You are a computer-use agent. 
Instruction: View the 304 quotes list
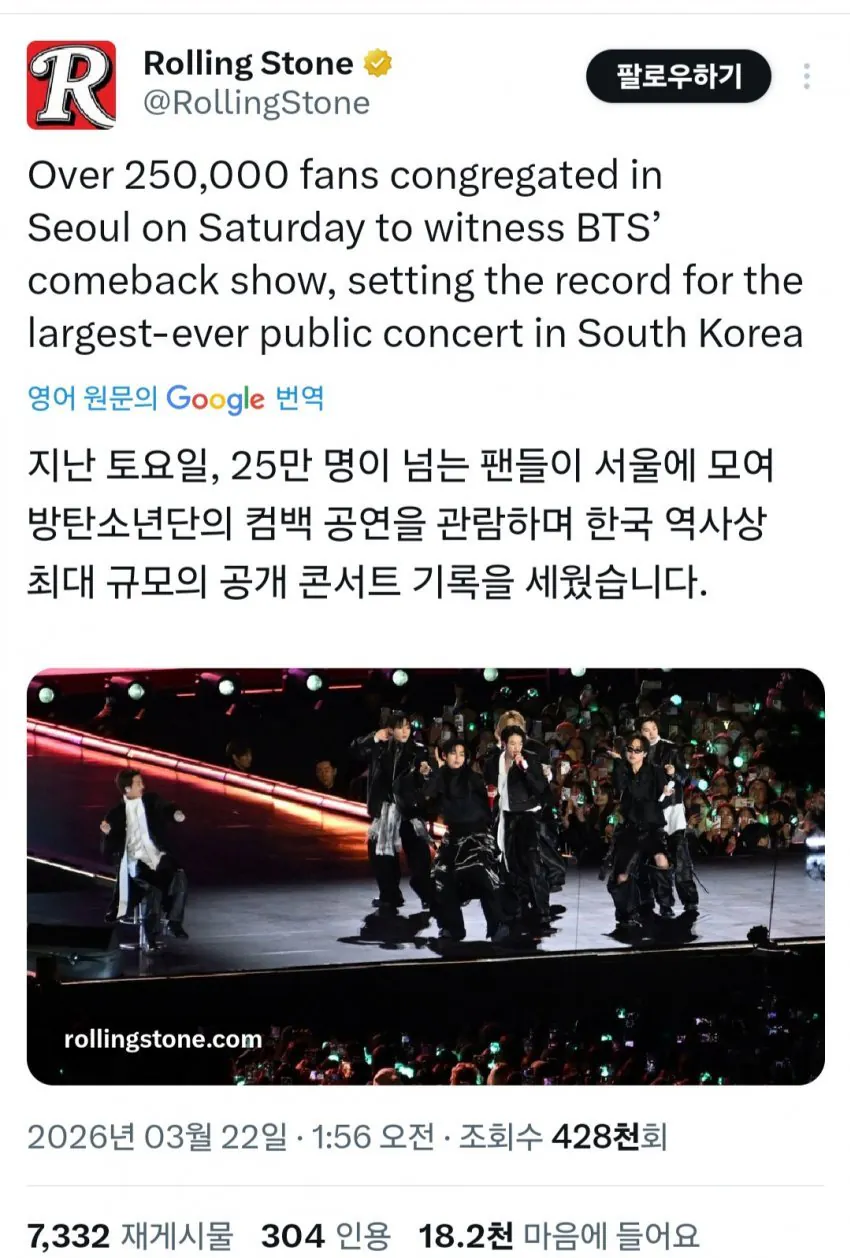(x=325, y=1236)
